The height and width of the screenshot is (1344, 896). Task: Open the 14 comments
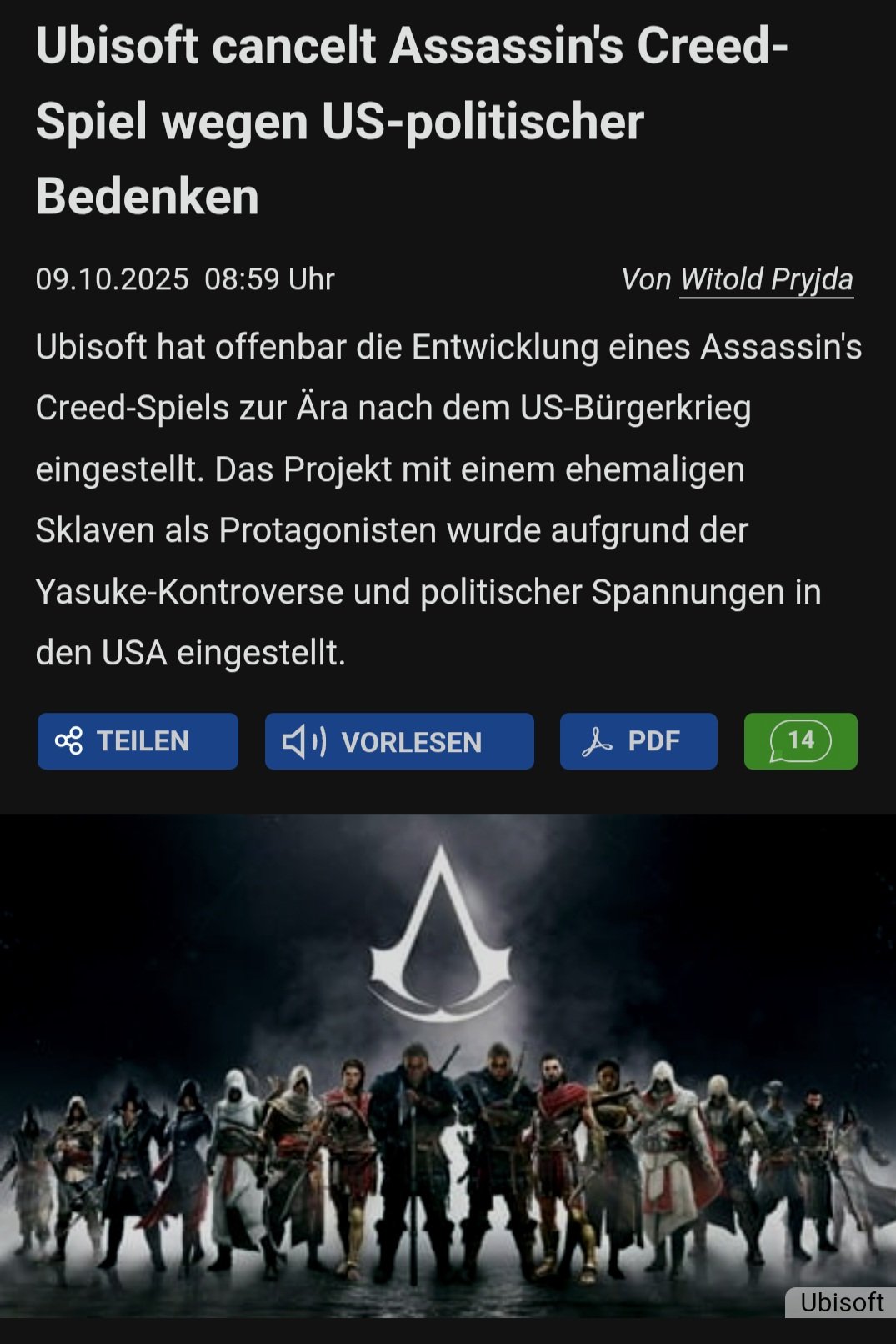click(x=800, y=741)
